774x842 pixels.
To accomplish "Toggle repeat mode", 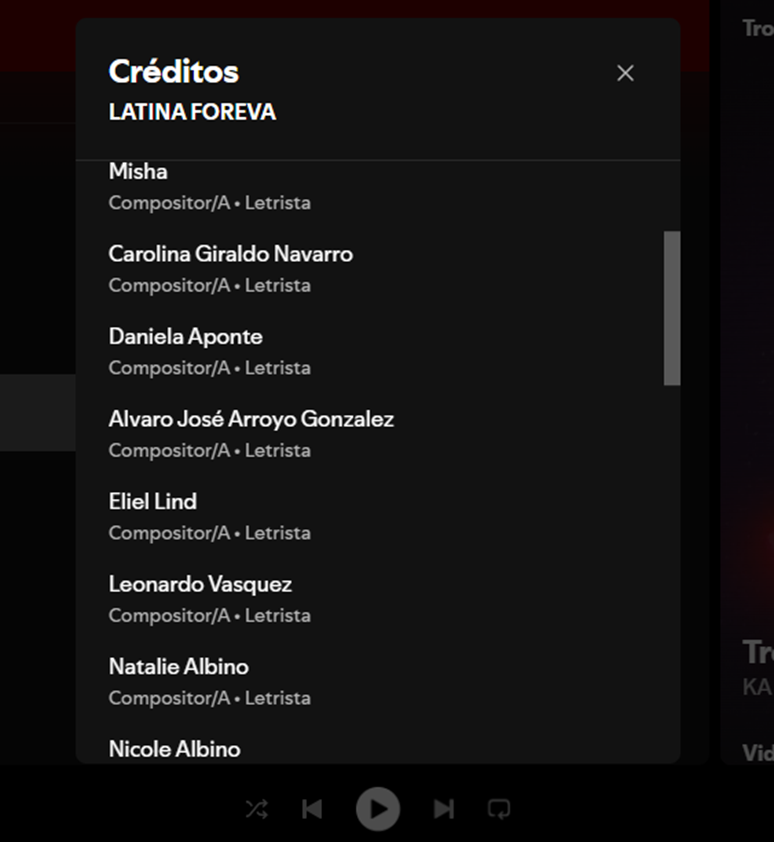I will (498, 809).
